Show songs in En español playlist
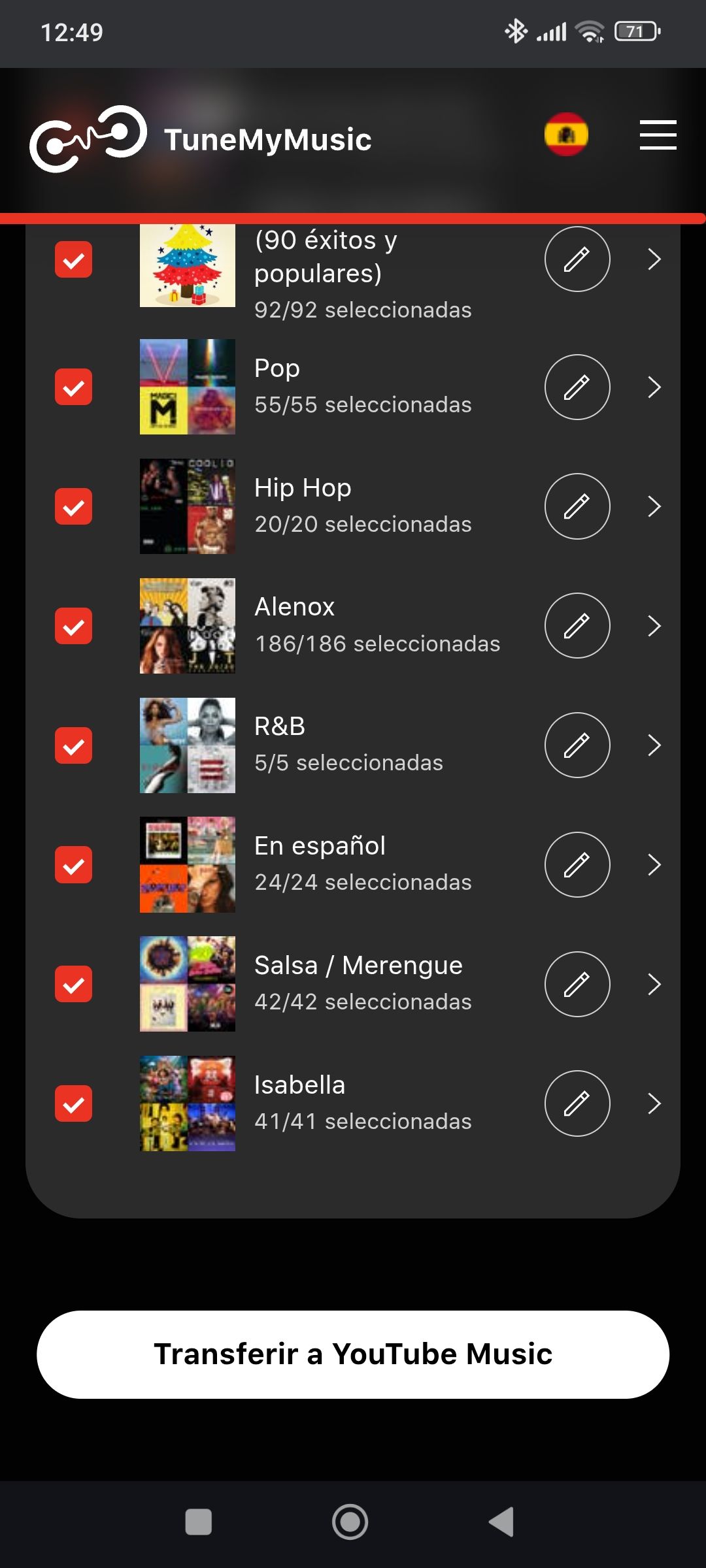 coord(654,864)
